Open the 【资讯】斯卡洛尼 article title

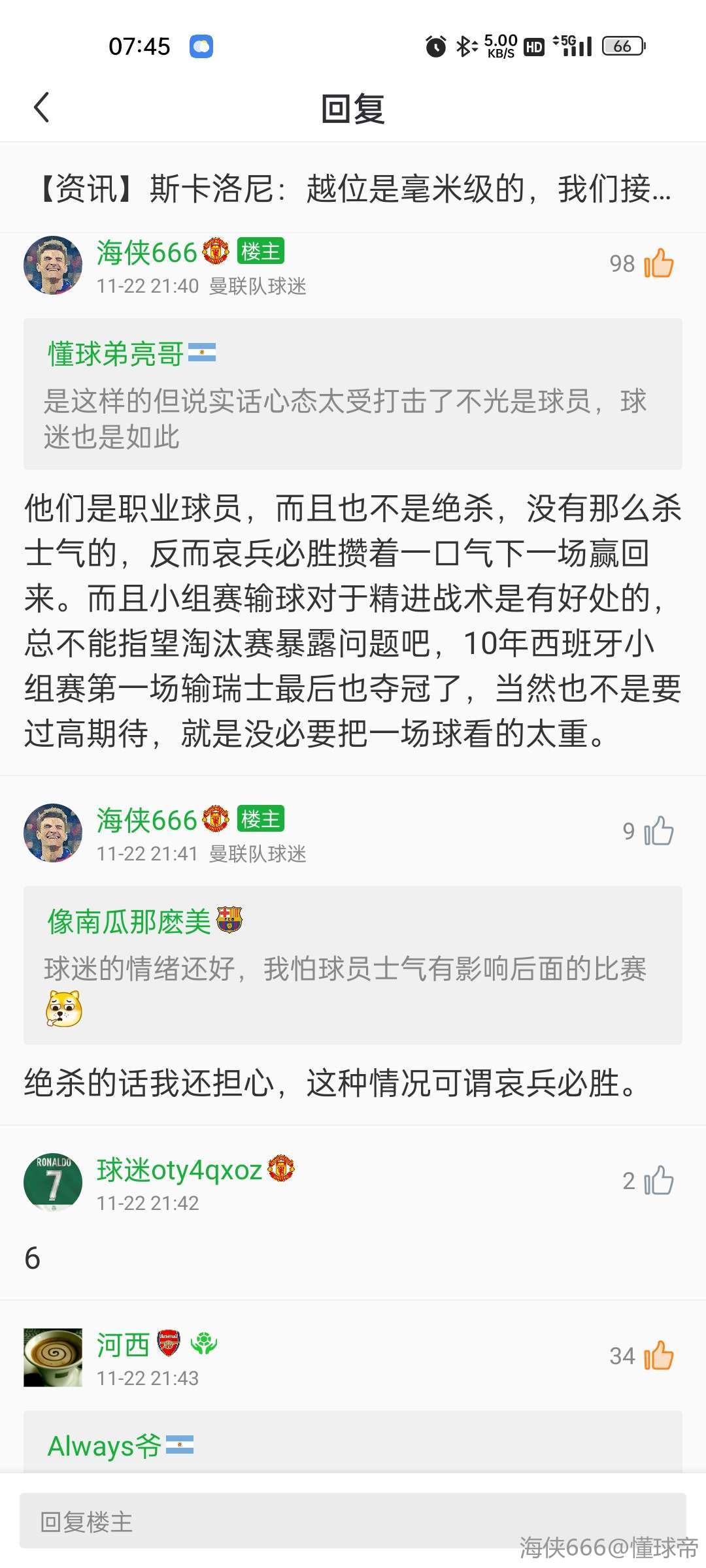[353, 189]
